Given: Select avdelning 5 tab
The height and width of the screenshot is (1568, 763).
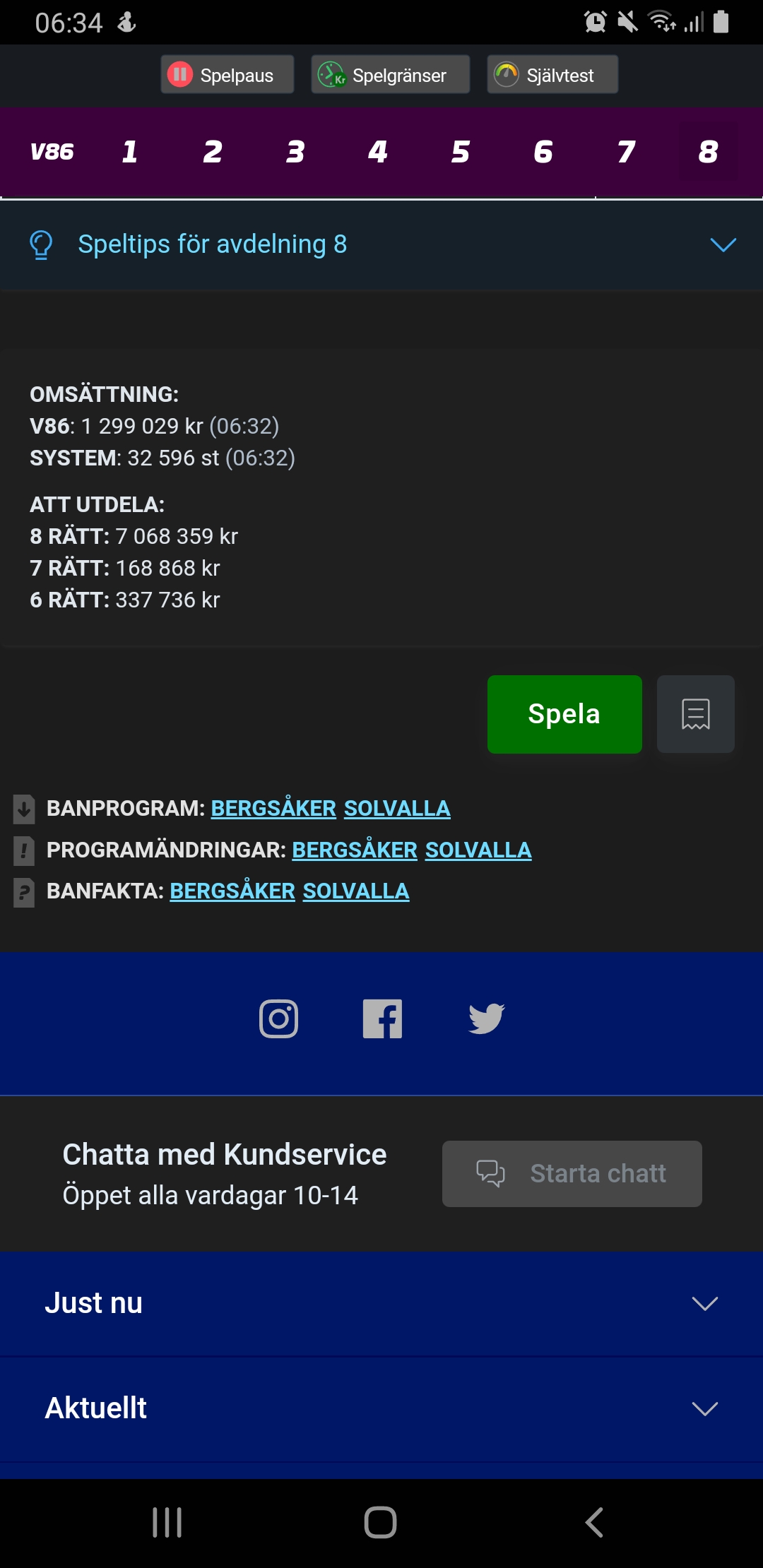Looking at the screenshot, I should [x=460, y=152].
